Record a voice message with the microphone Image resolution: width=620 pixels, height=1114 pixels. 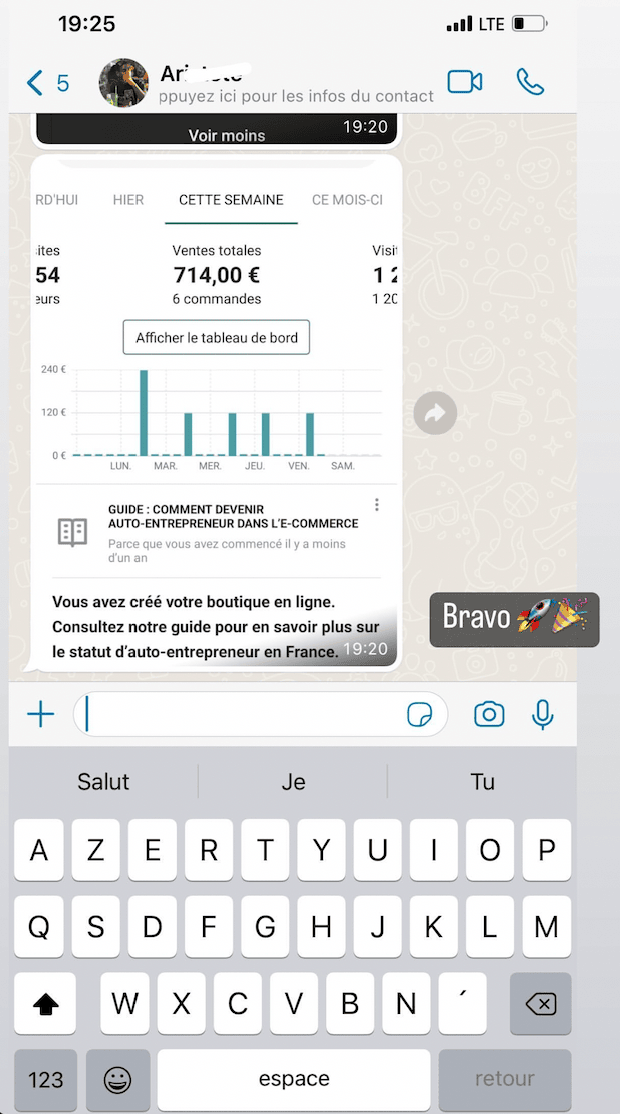[x=543, y=714]
